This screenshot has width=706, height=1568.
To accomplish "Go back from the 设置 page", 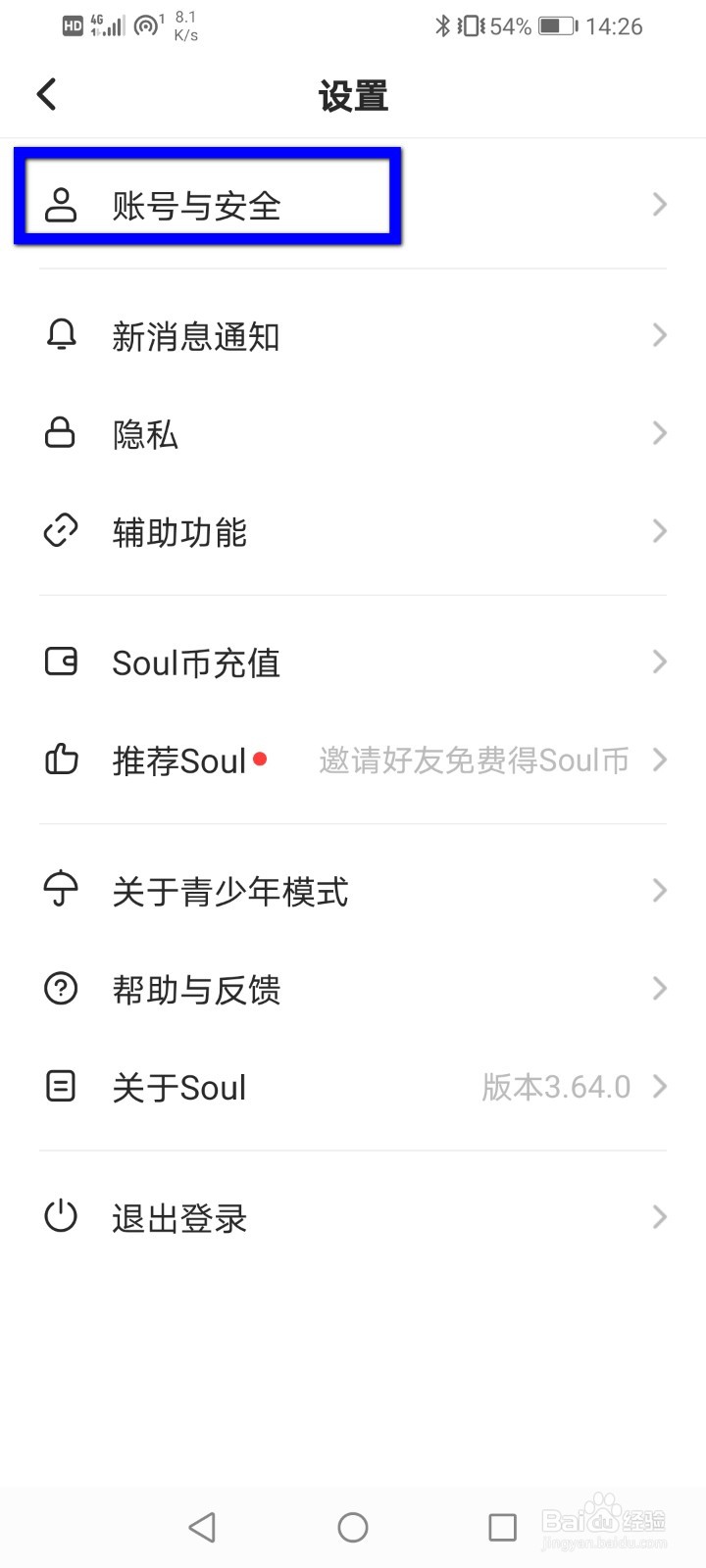I will 46,95.
